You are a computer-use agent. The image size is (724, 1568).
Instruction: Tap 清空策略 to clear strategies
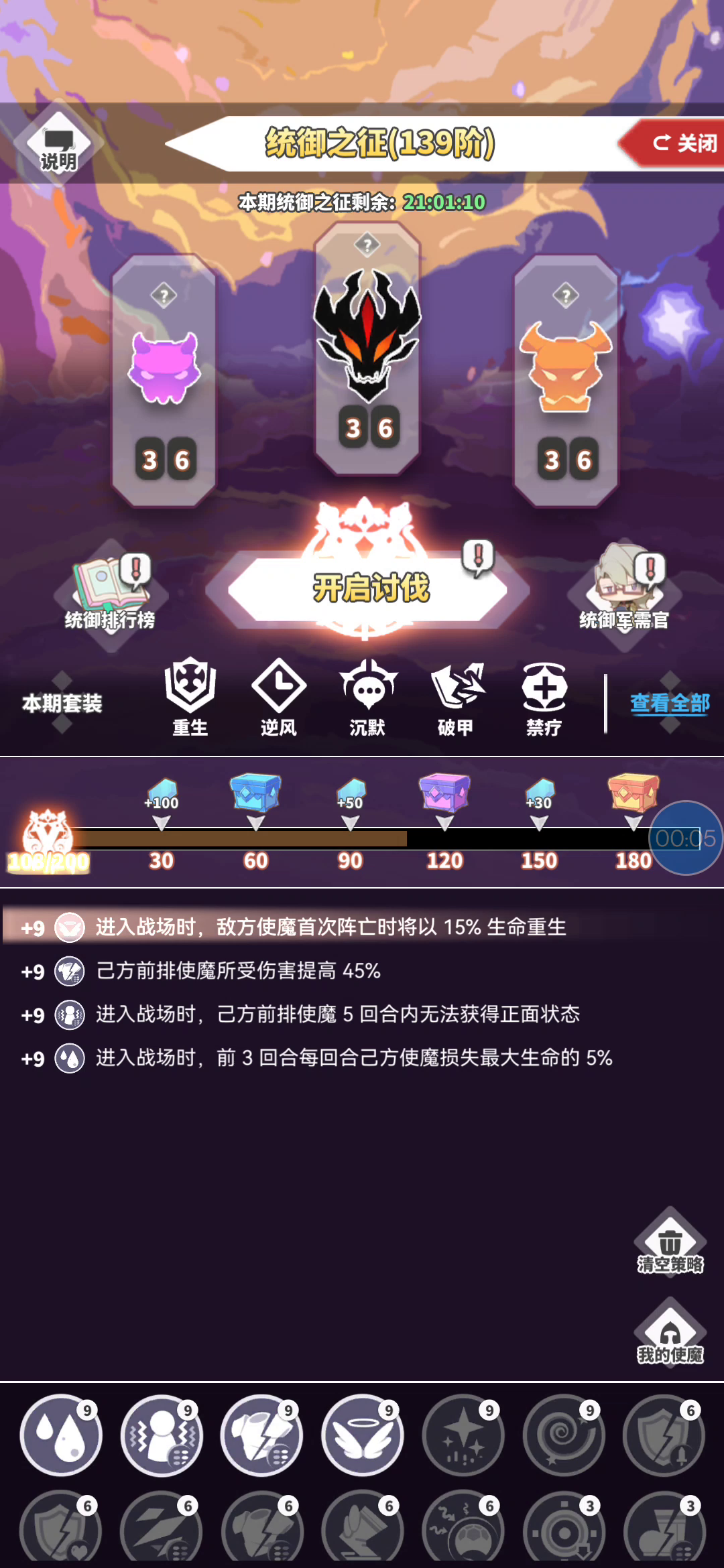[x=670, y=1242]
